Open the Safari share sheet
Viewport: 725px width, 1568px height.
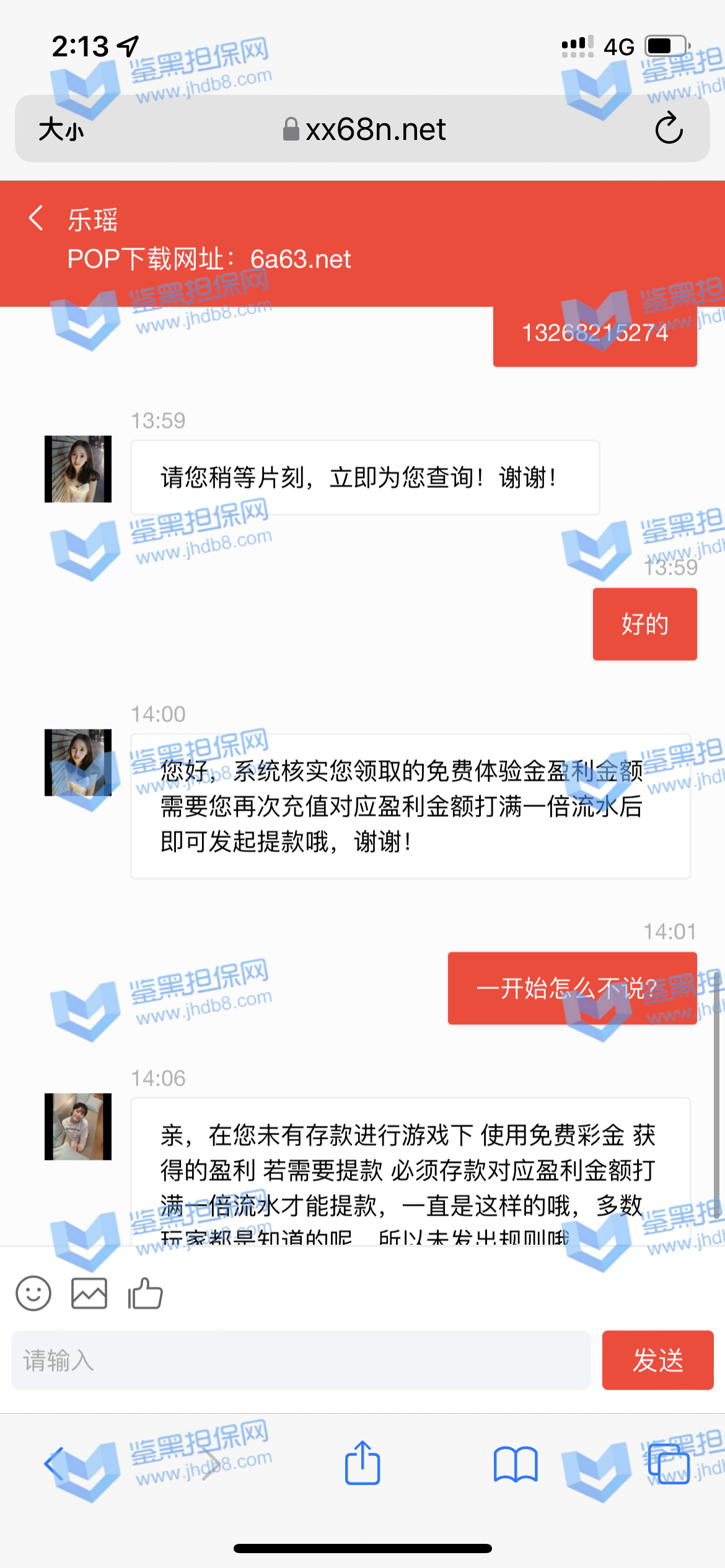362,1463
